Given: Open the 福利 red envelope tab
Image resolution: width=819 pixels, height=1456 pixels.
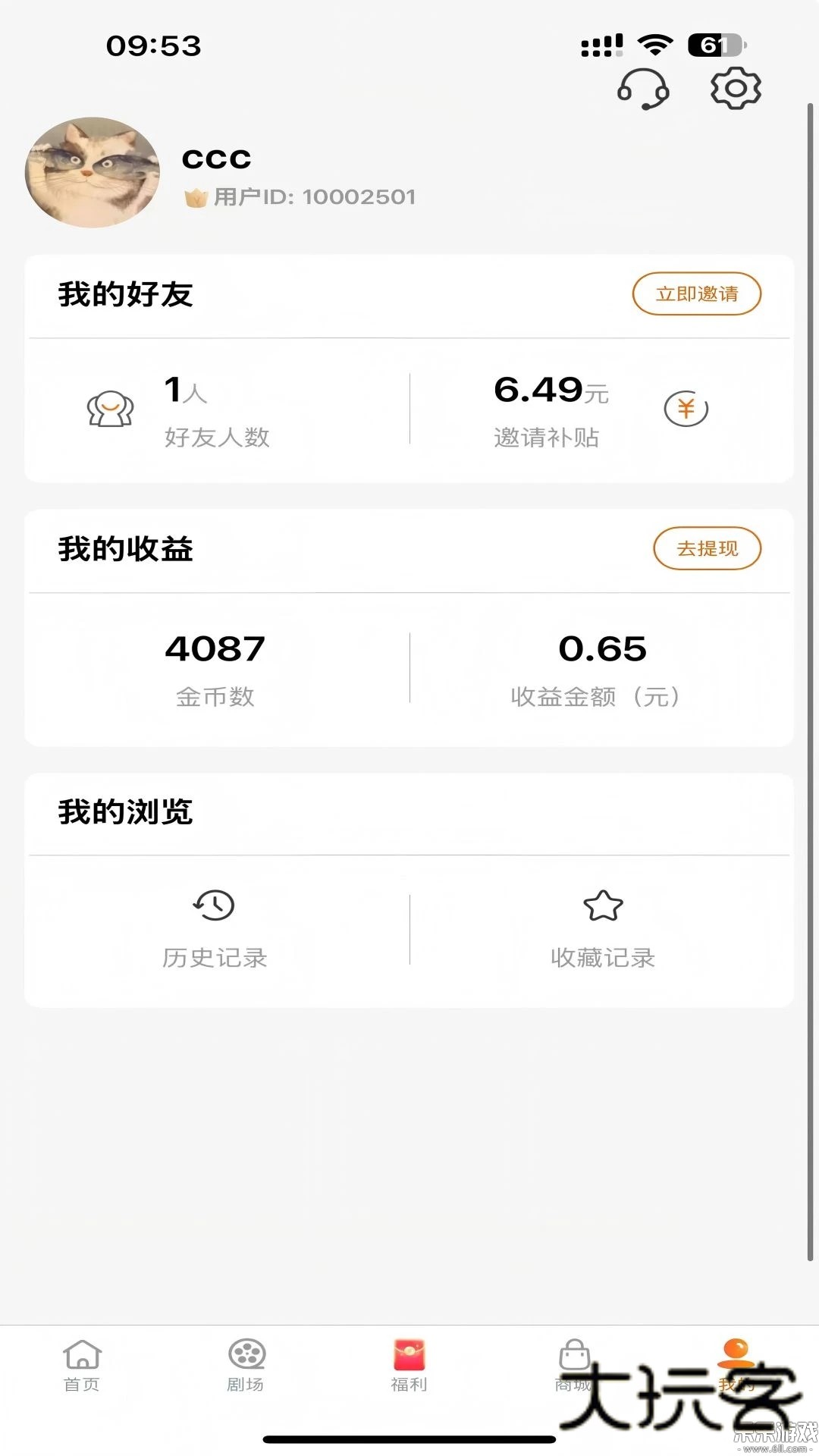Looking at the screenshot, I should tap(409, 1367).
